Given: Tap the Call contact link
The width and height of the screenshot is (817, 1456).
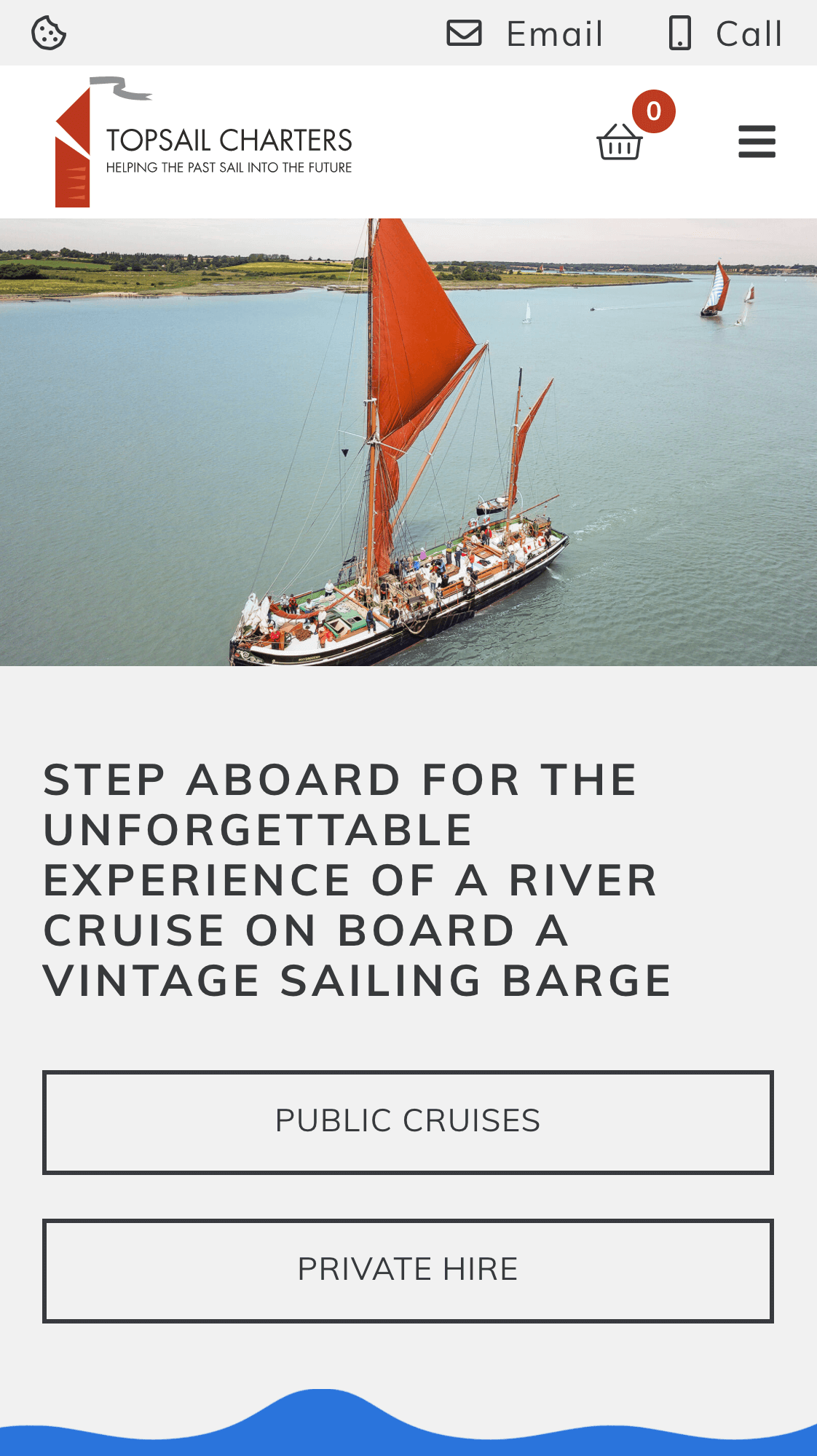Looking at the screenshot, I should click(x=725, y=33).
